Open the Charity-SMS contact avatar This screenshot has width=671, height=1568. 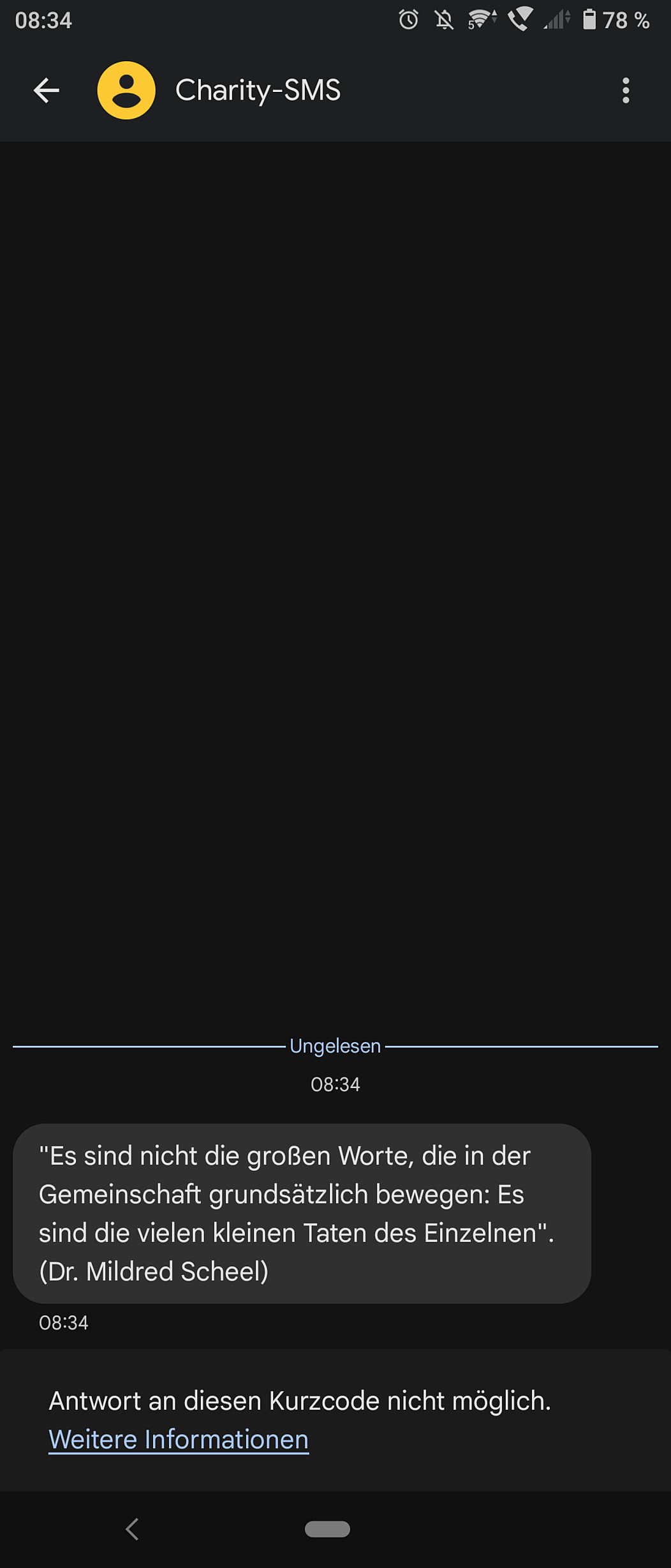pyautogui.click(x=126, y=91)
